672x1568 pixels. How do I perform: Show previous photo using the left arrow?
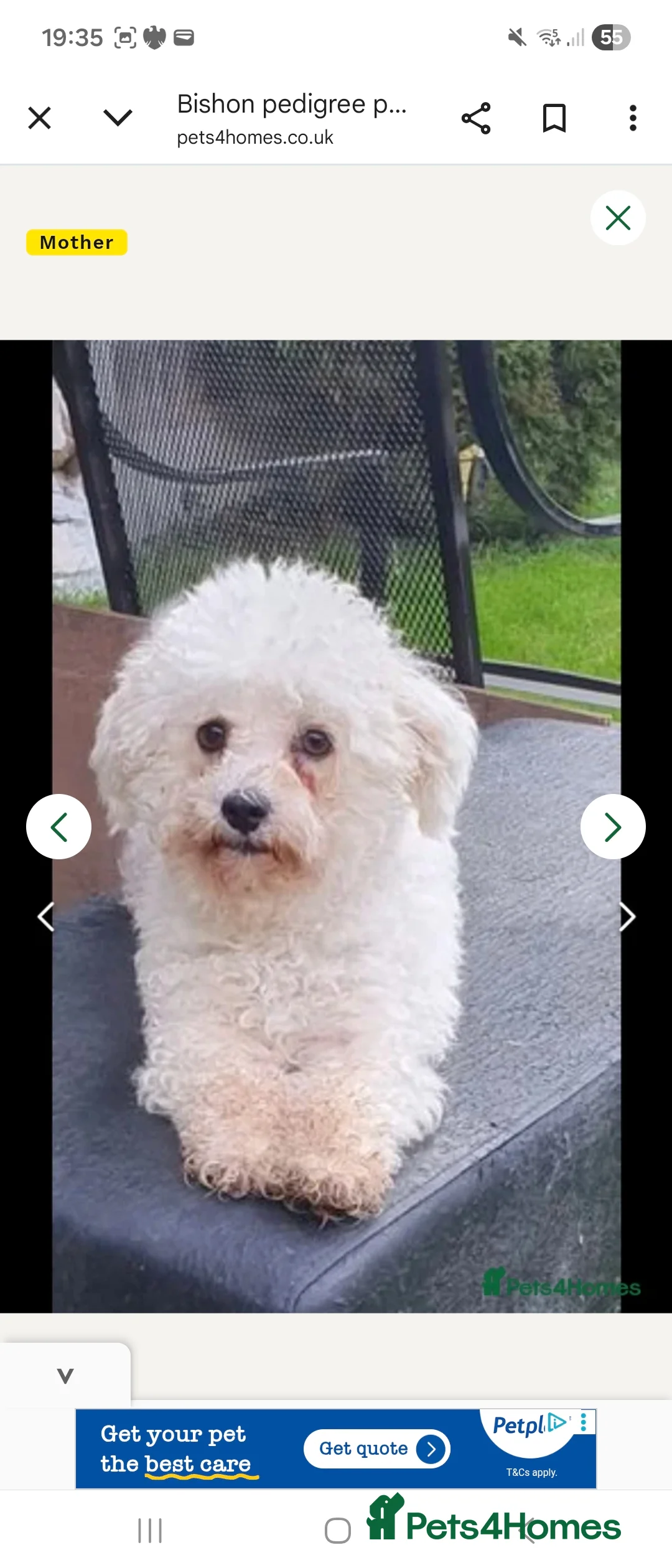(x=59, y=826)
